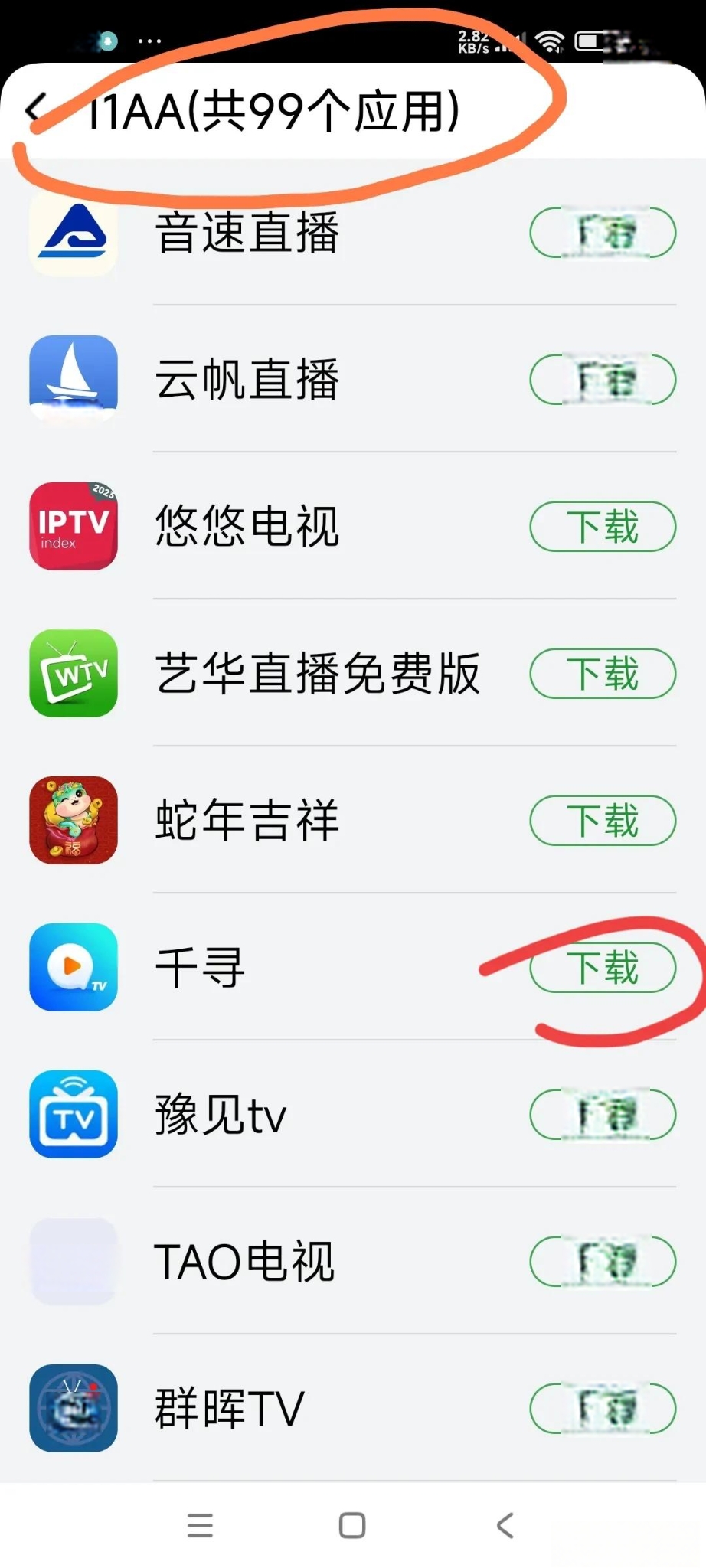View details of 豫见tv
Viewport: 706px width, 1568px height.
(221, 1115)
